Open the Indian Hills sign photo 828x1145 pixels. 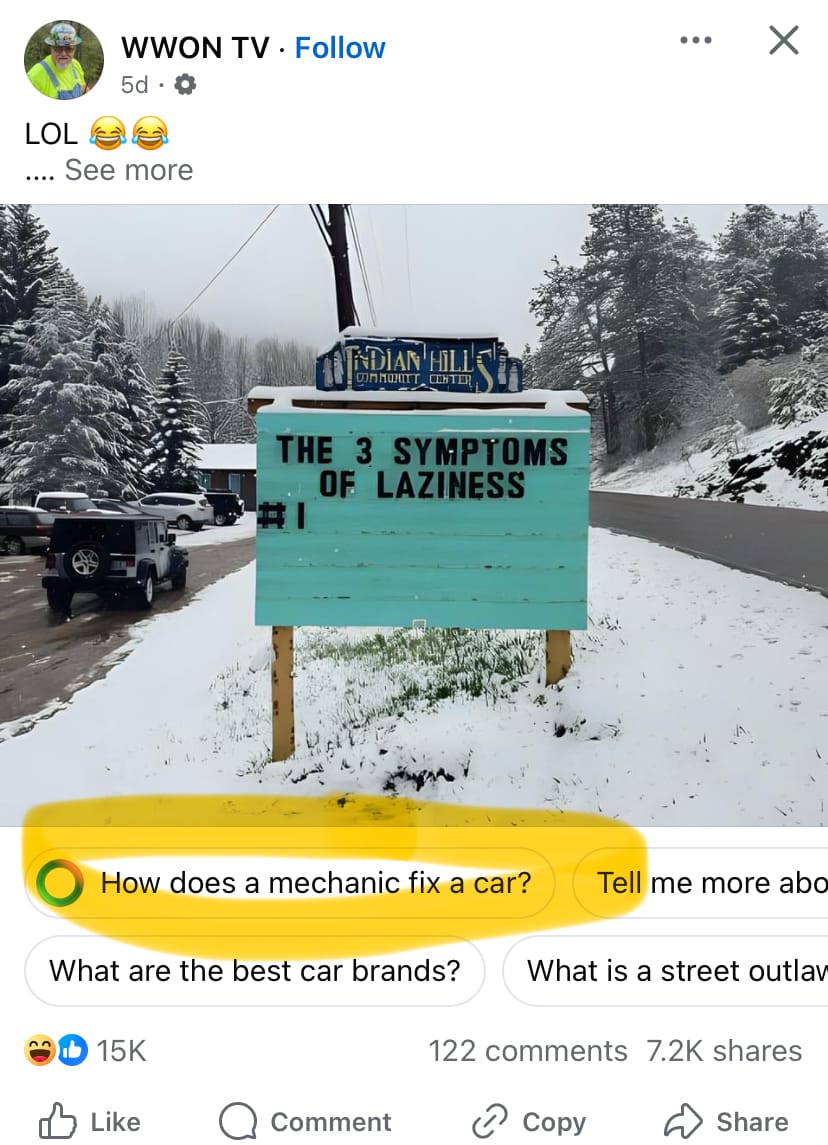414,515
